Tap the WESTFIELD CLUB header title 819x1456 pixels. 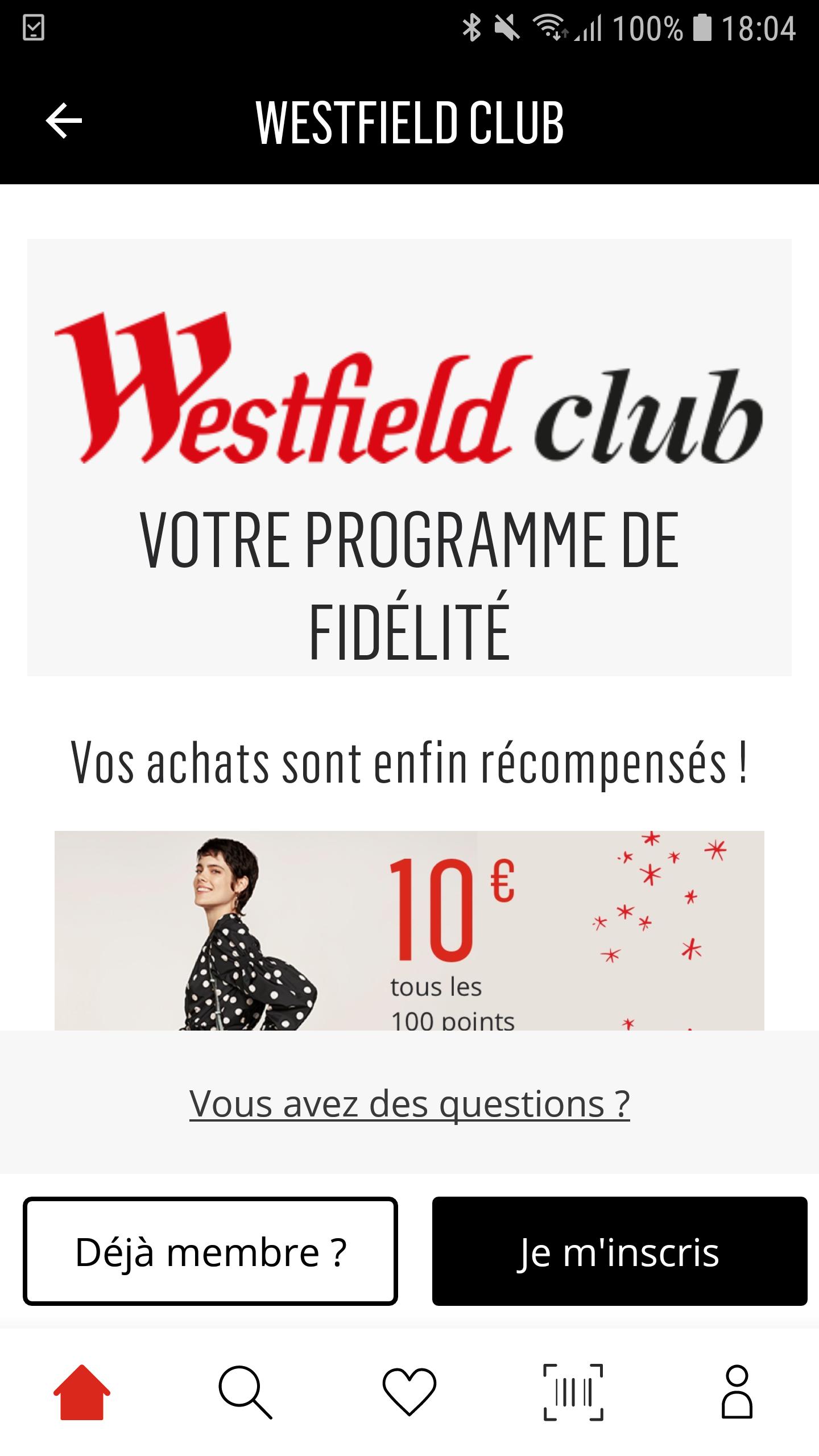click(x=409, y=122)
